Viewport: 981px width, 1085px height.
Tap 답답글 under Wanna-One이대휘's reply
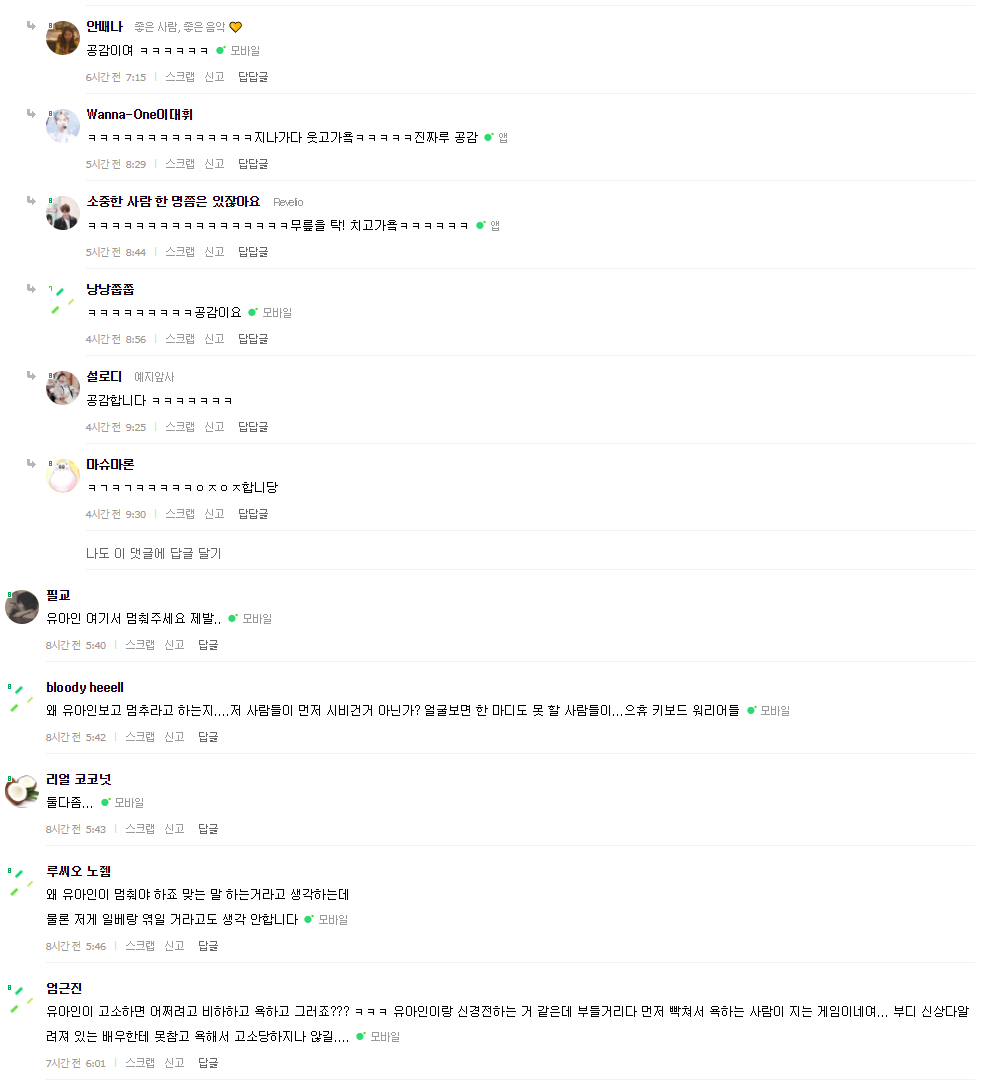[253, 164]
